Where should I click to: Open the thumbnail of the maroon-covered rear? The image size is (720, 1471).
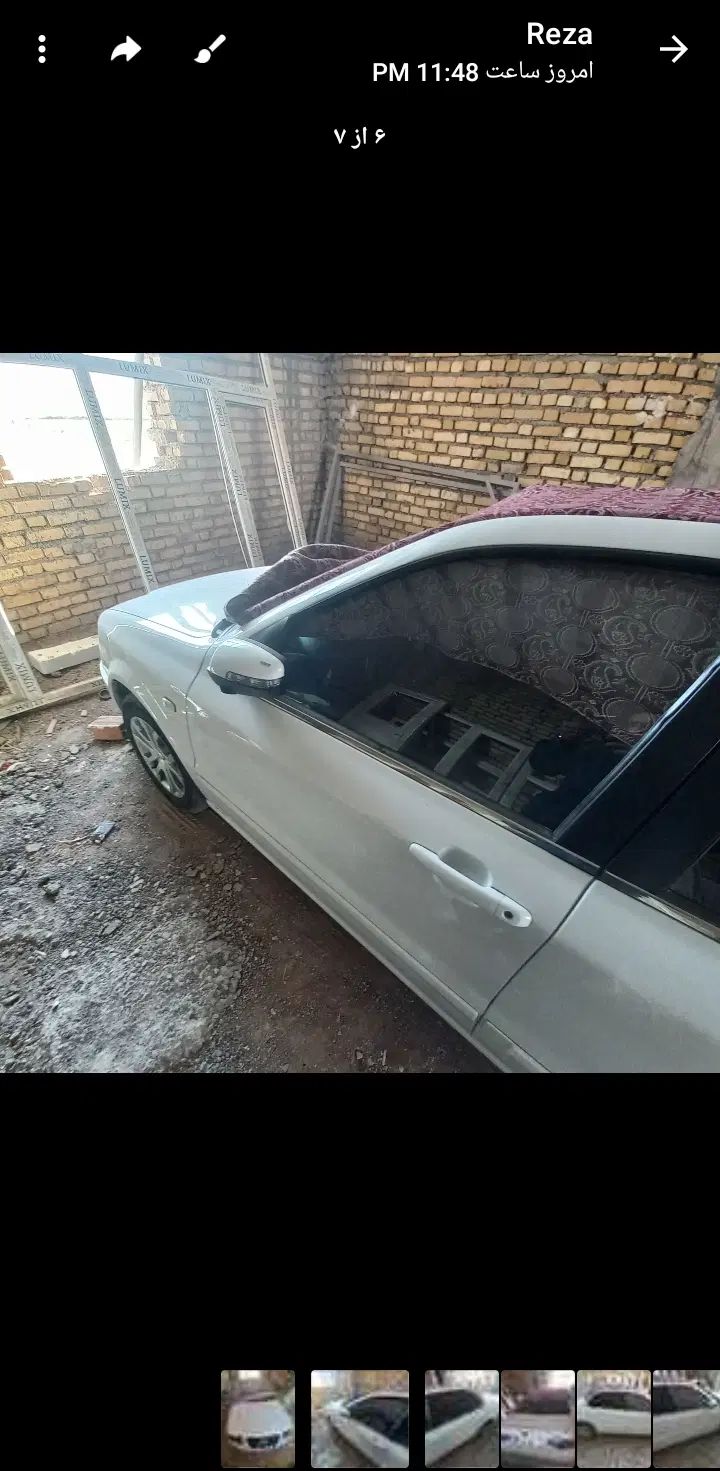pyautogui.click(x=537, y=1418)
